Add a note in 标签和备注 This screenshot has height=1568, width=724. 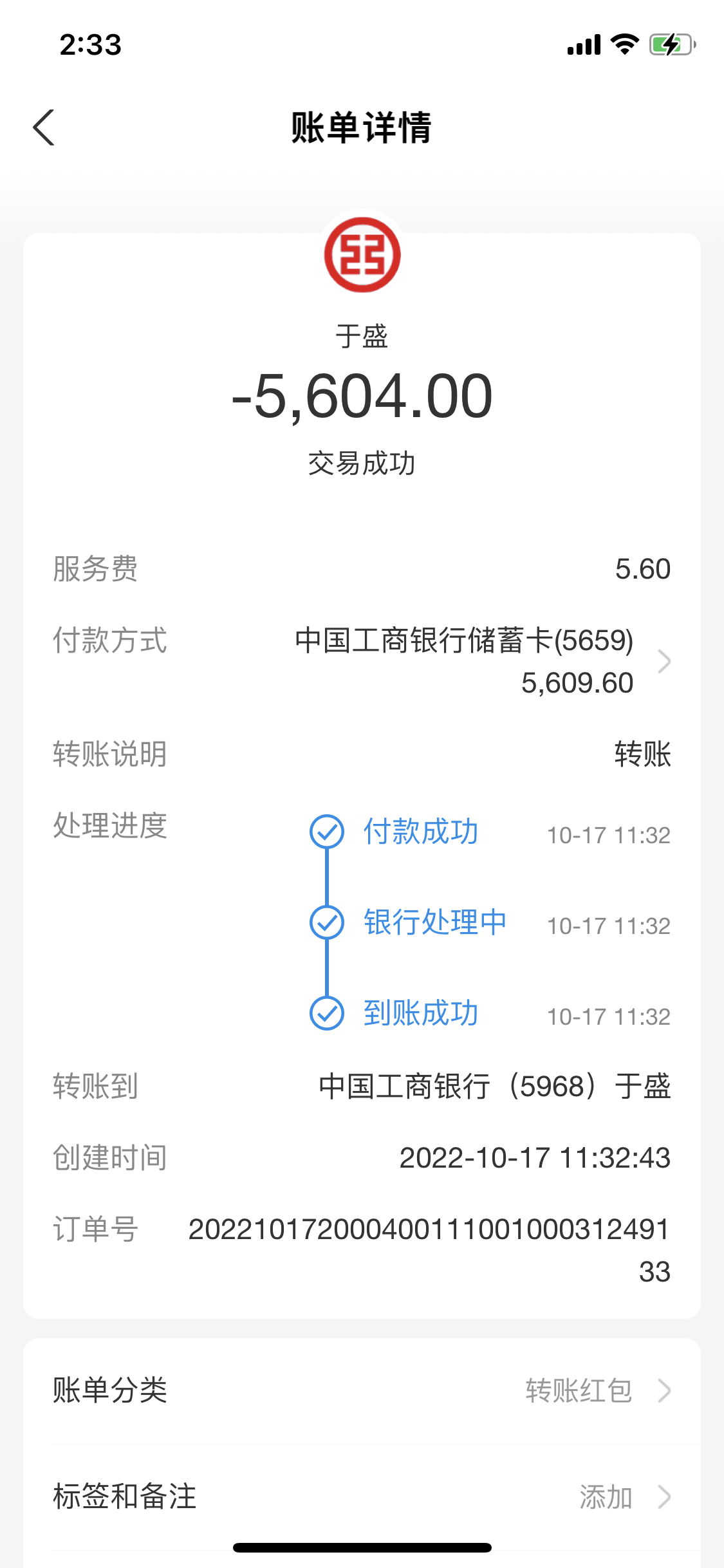click(x=362, y=1497)
